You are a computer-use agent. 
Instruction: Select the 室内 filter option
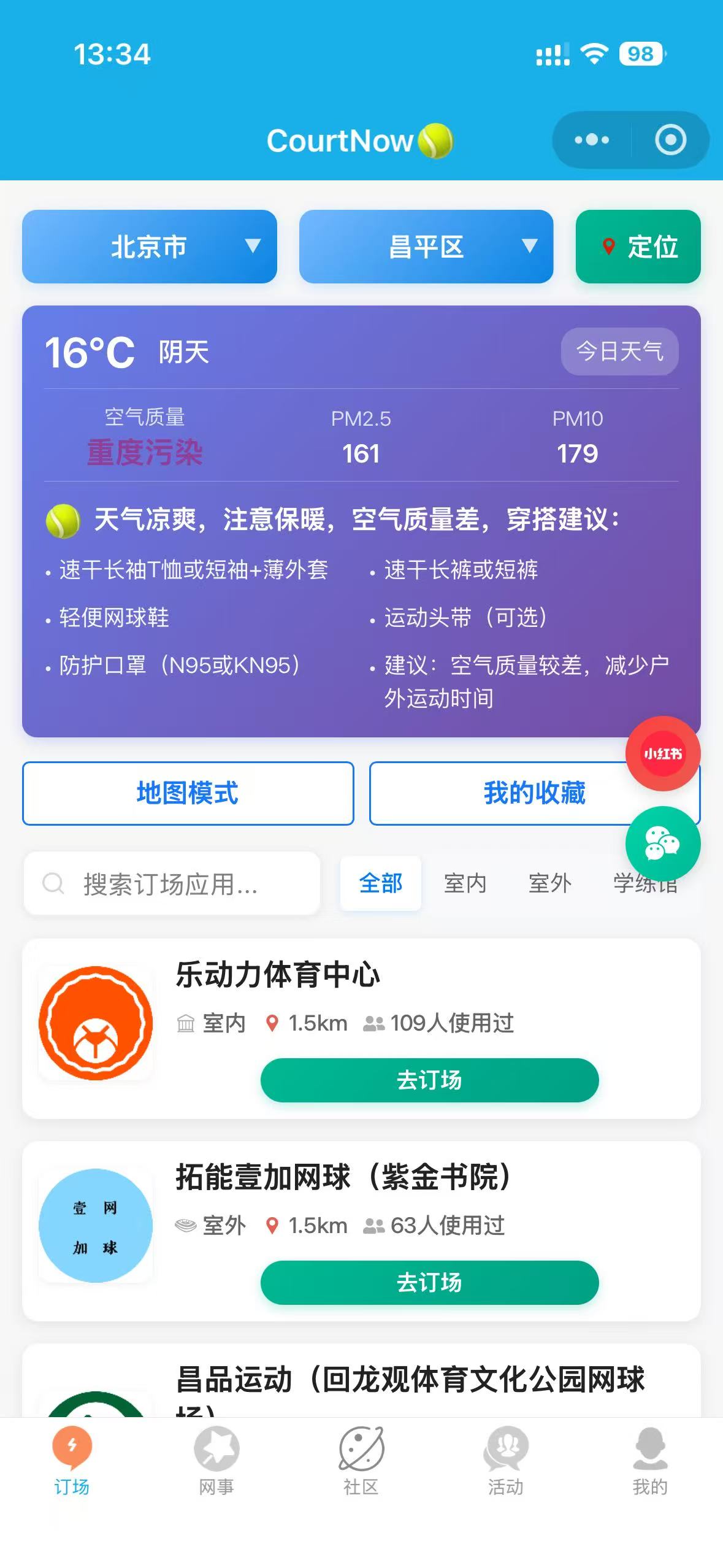click(x=464, y=884)
